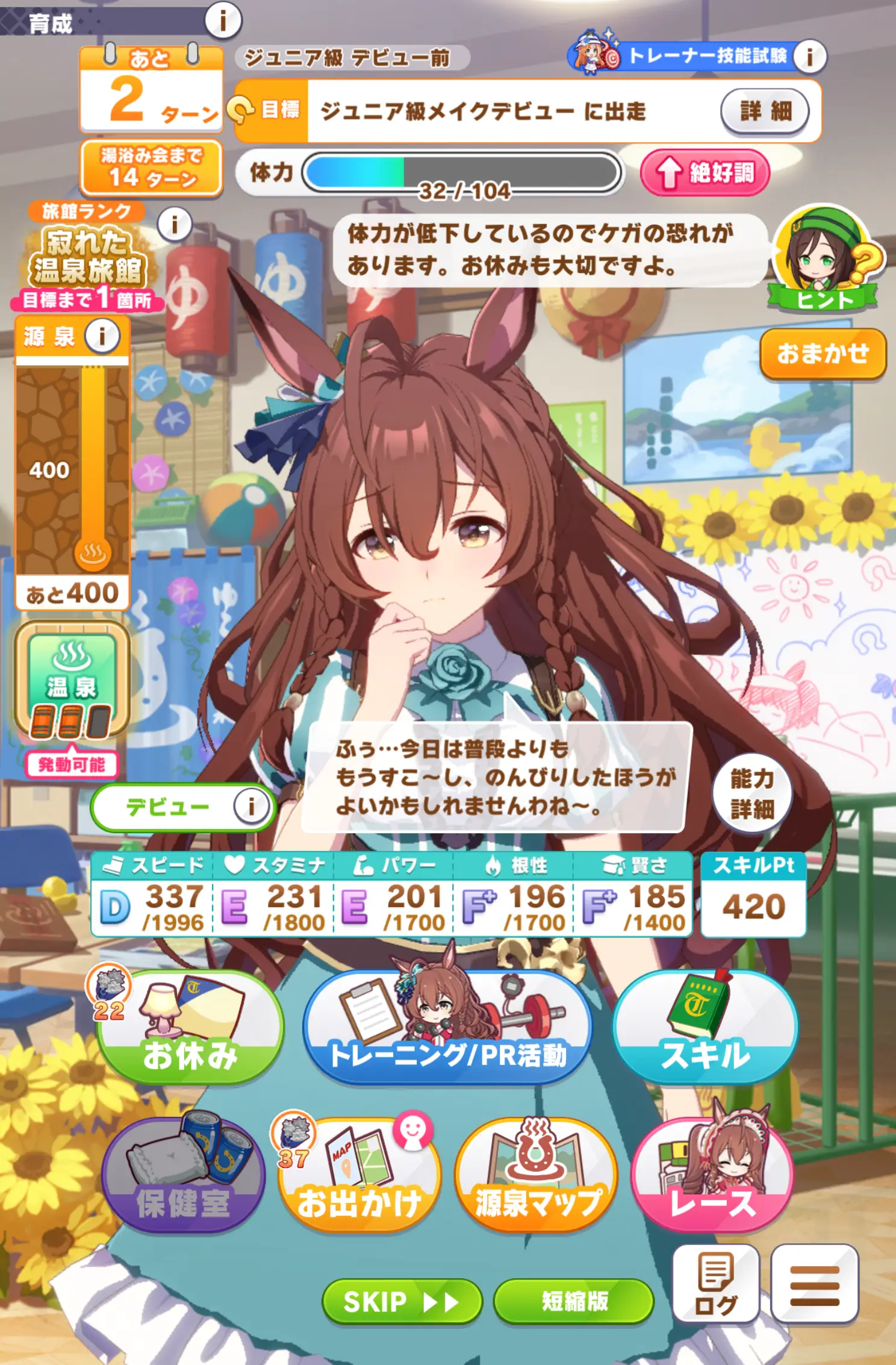Open the hamburger menu

814,1284
